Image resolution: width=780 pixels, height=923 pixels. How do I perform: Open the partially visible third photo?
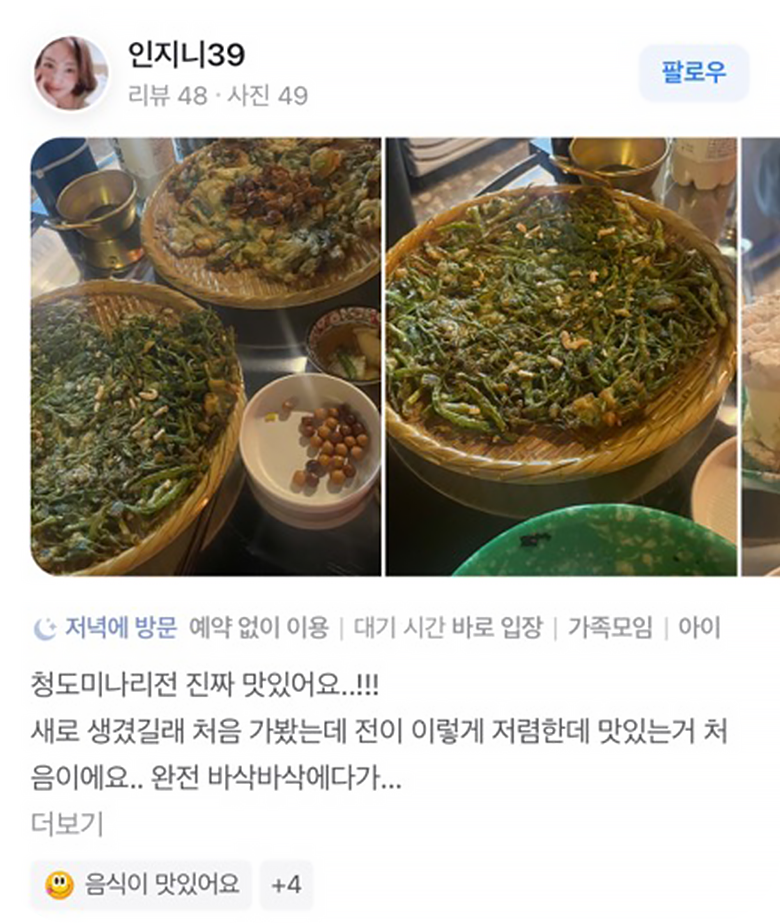pyautogui.click(x=762, y=356)
